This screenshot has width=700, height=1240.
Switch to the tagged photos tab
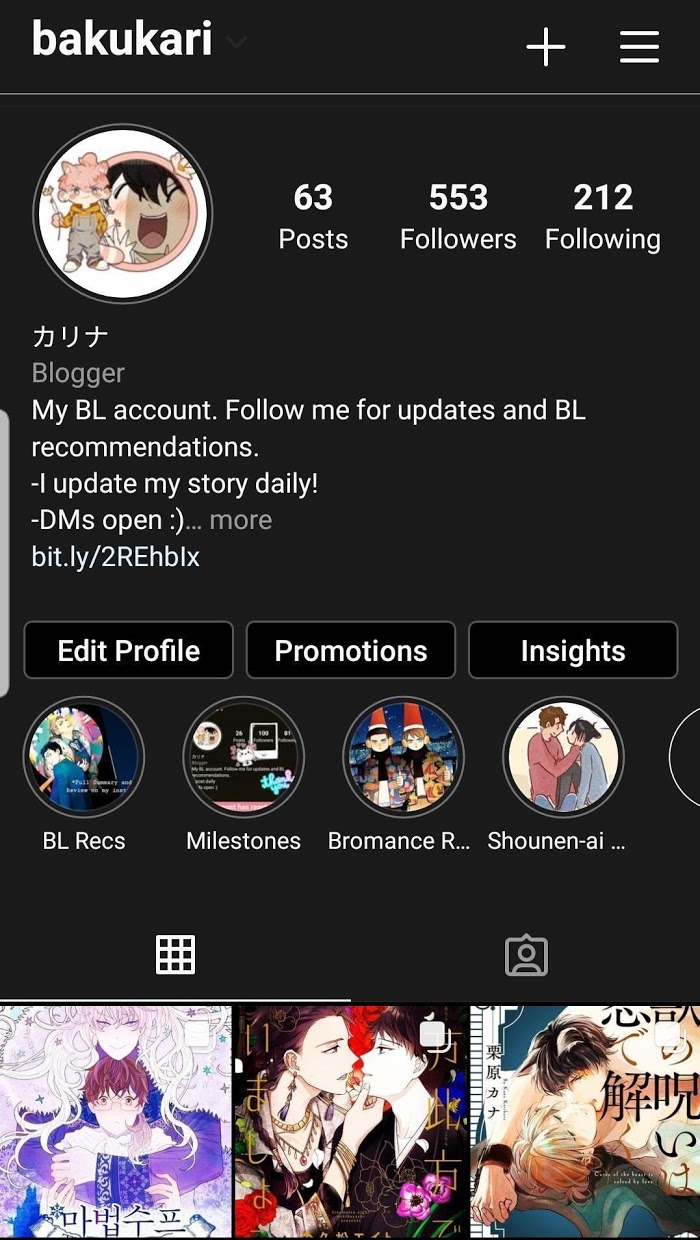(x=526, y=956)
